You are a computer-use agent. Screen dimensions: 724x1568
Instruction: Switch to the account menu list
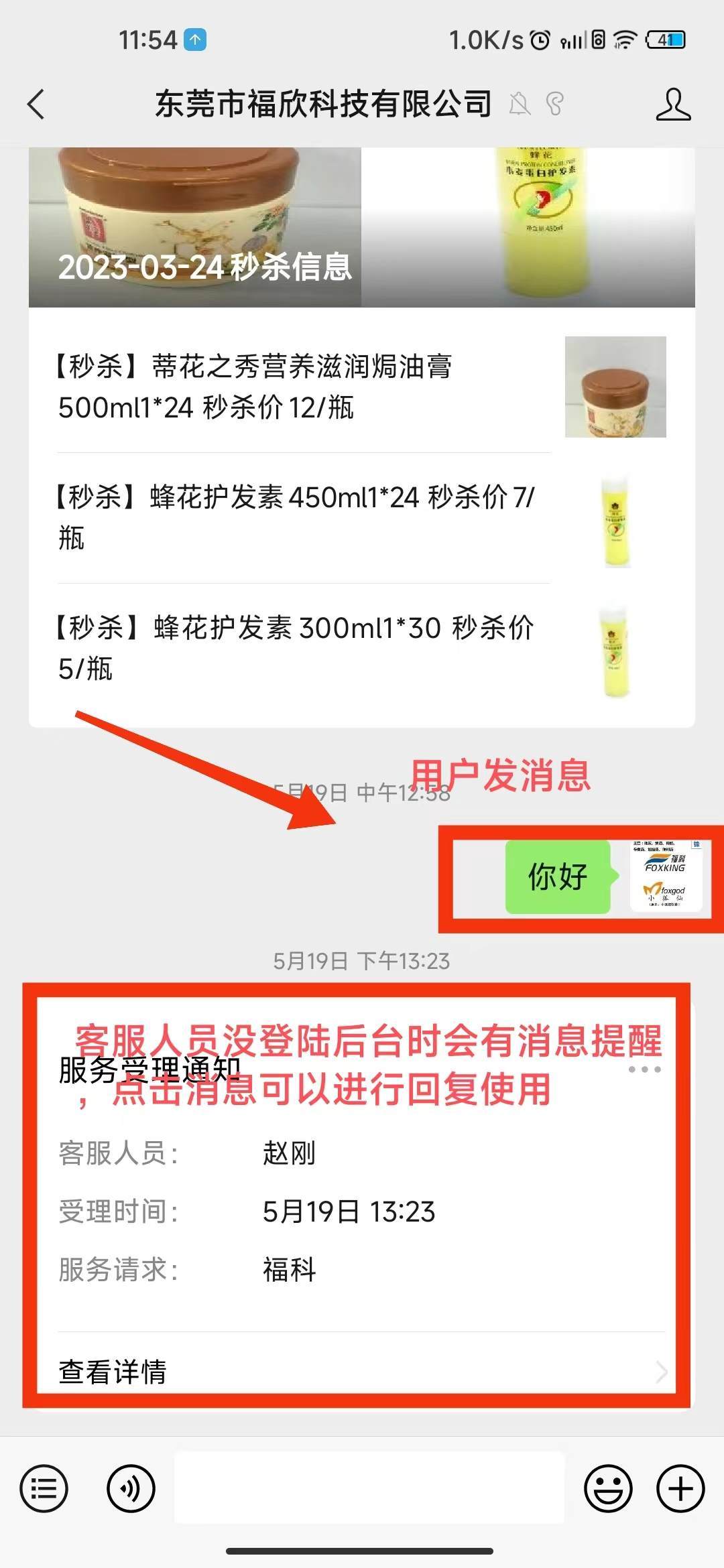[x=44, y=1490]
